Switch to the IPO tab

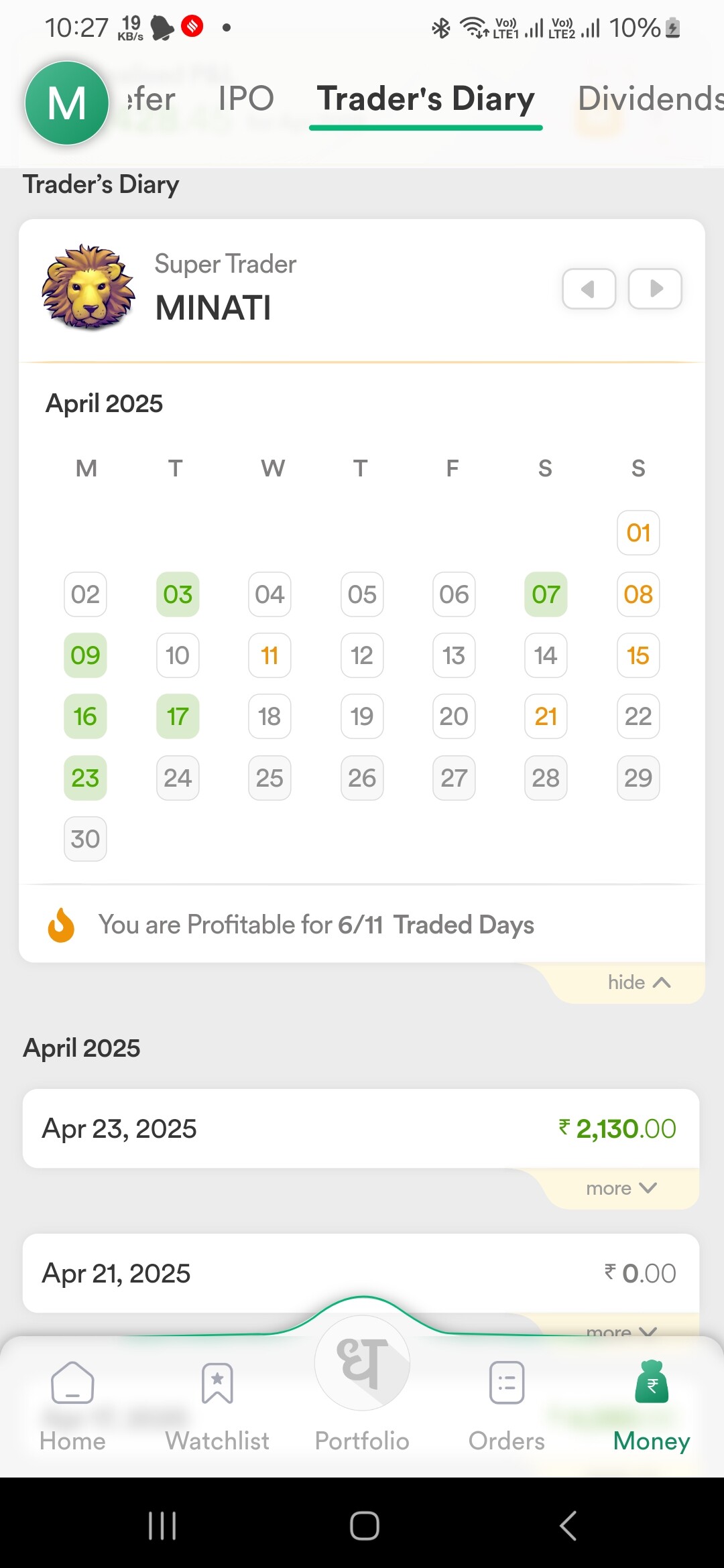[x=246, y=99]
